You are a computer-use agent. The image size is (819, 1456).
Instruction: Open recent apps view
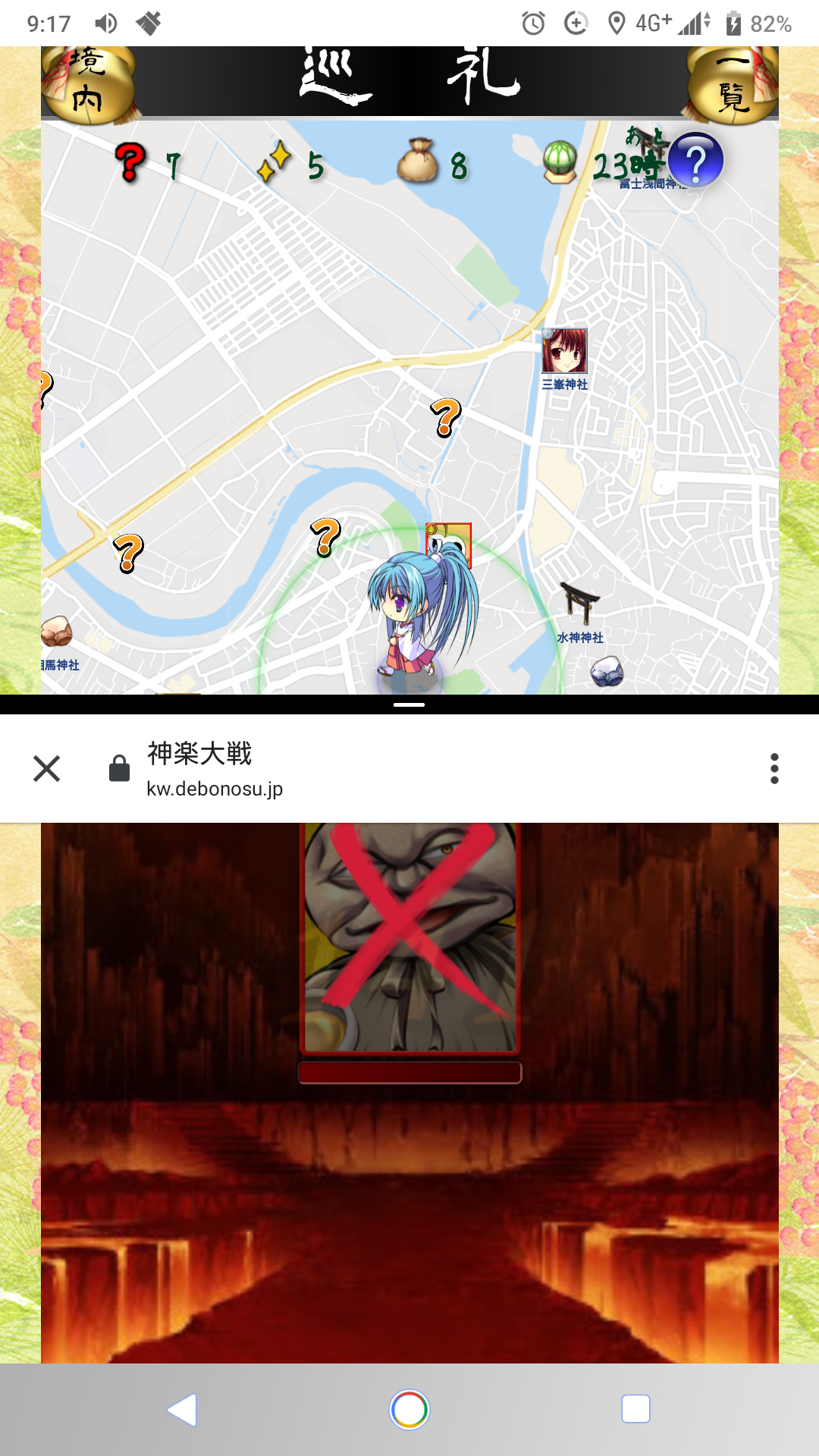(635, 1409)
